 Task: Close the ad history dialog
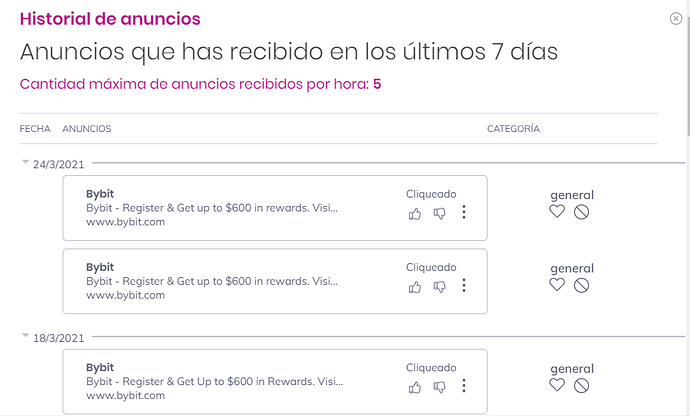point(676,19)
